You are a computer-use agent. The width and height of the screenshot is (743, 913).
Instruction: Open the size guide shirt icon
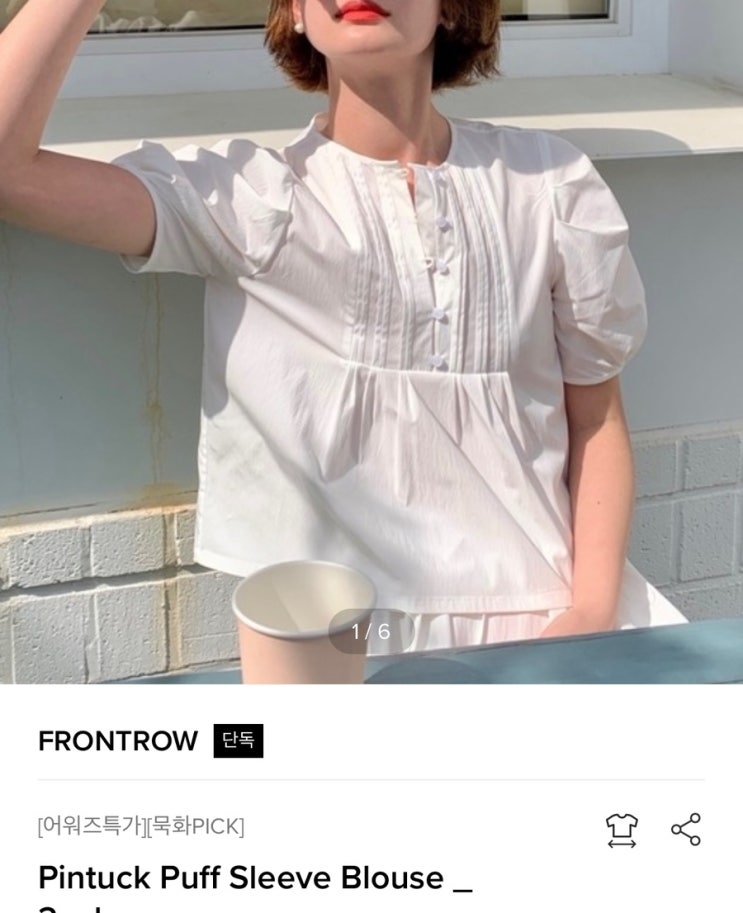tap(622, 830)
